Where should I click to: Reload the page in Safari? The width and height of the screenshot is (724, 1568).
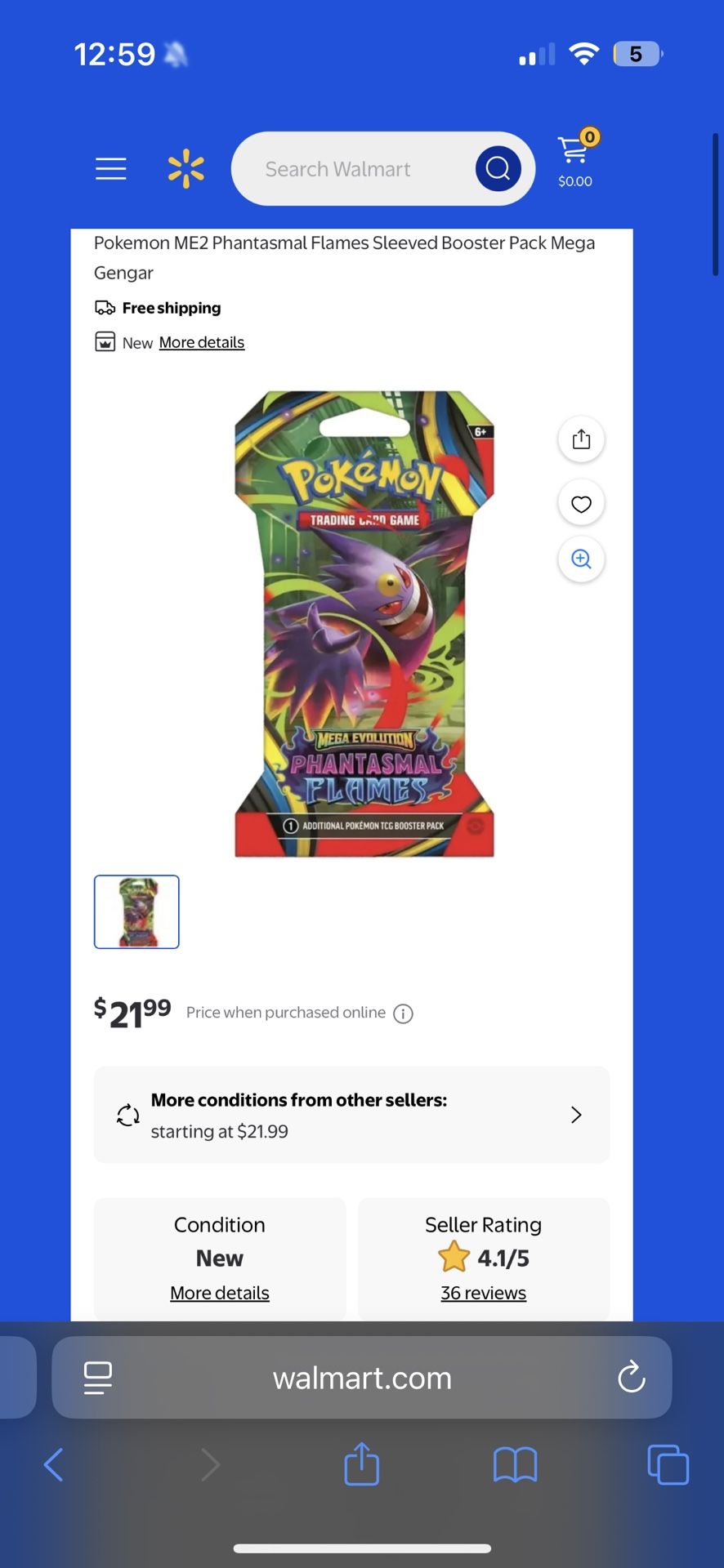[x=631, y=1378]
